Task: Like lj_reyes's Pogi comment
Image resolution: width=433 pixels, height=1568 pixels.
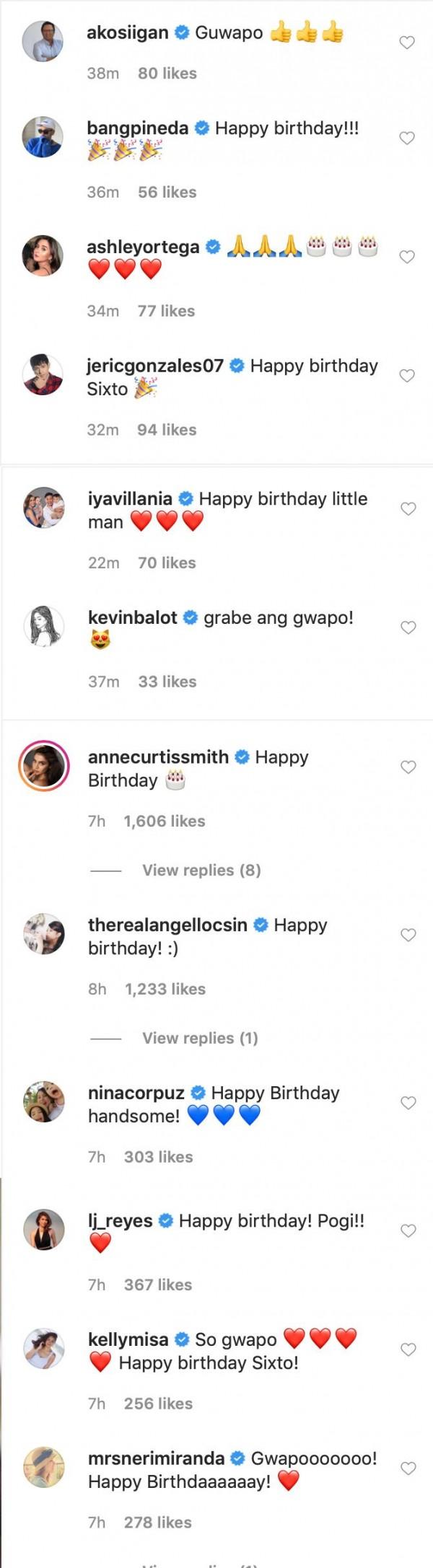Action: pos(408,1230)
